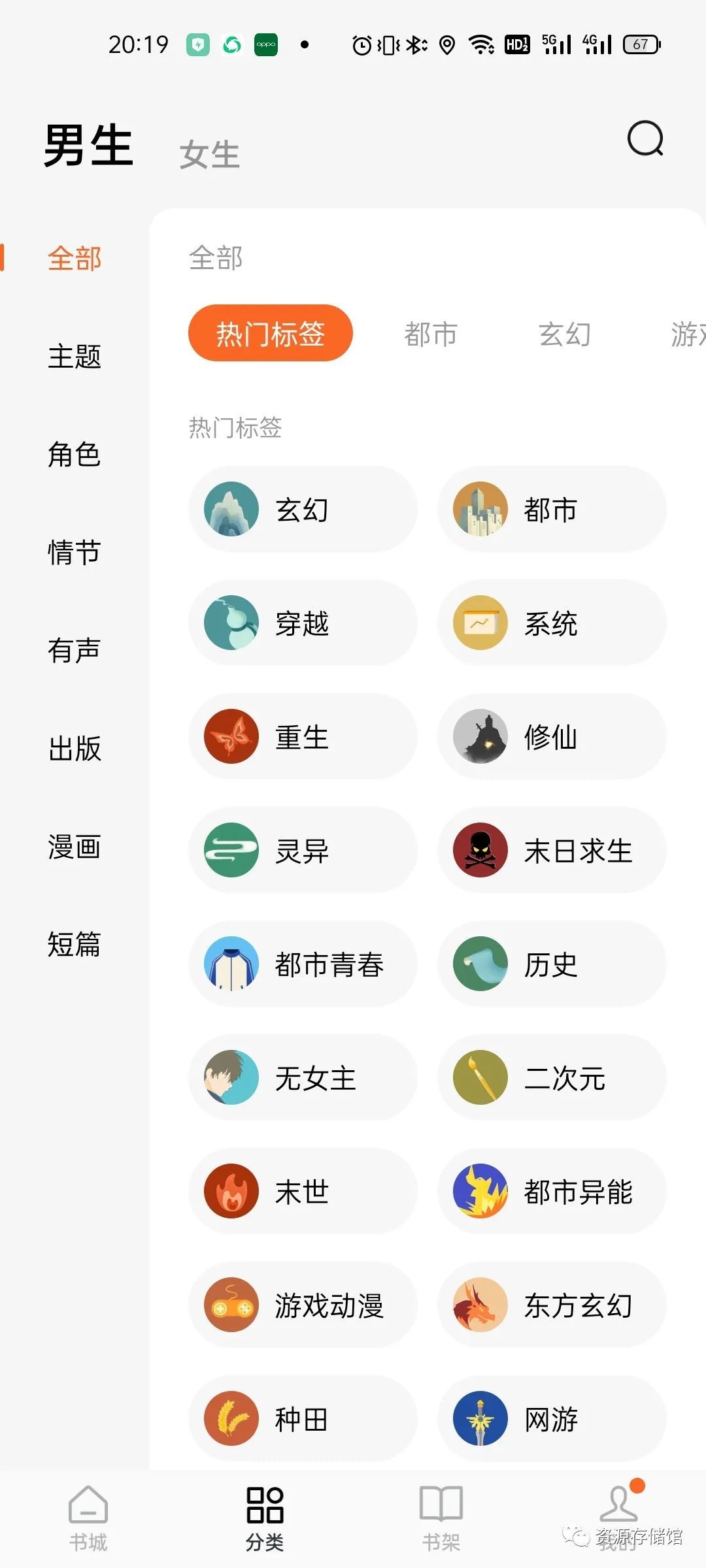Open the 系统 tag
The height and width of the screenshot is (1568, 706).
552,623
